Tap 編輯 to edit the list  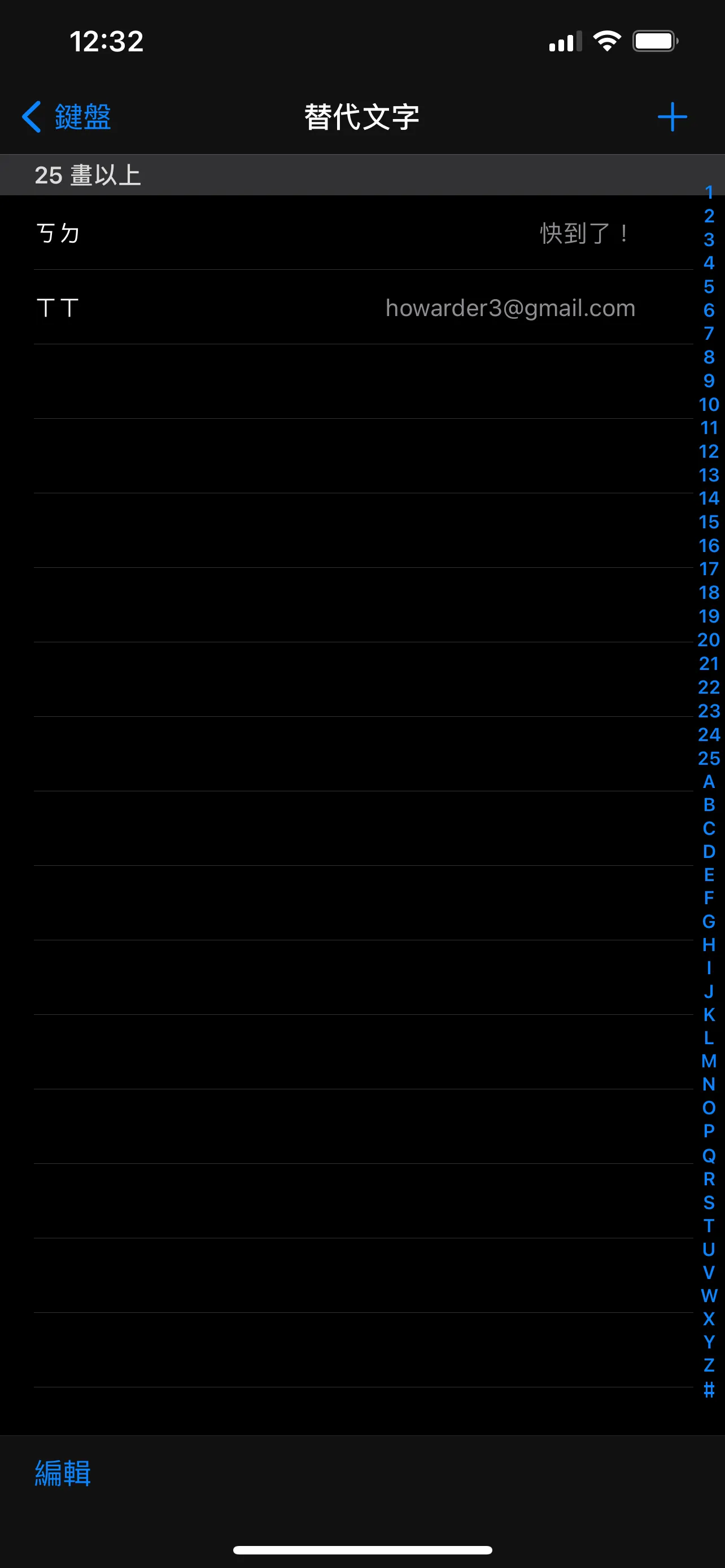coord(63,1473)
